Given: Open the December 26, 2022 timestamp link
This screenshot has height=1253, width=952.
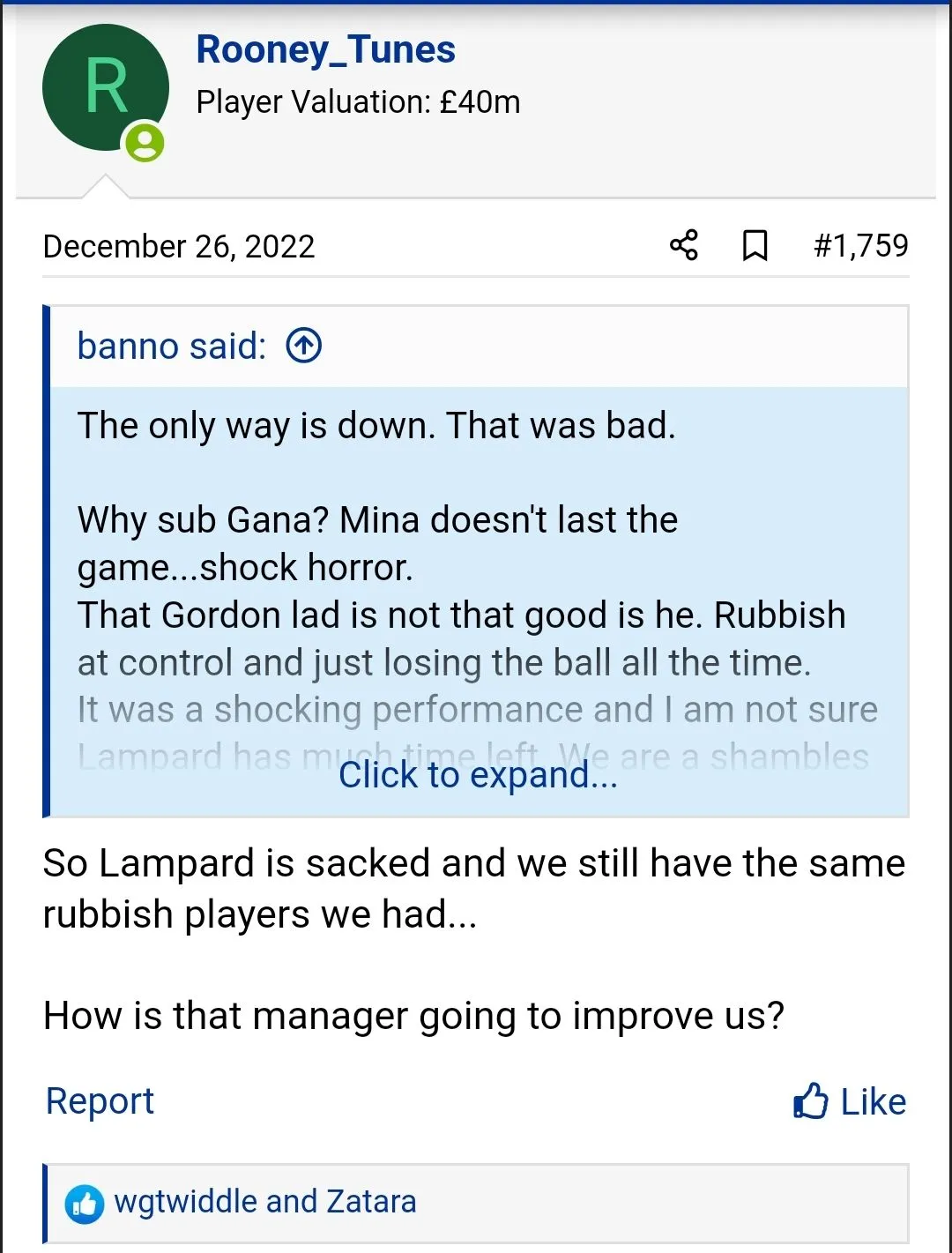Looking at the screenshot, I should tap(179, 246).
